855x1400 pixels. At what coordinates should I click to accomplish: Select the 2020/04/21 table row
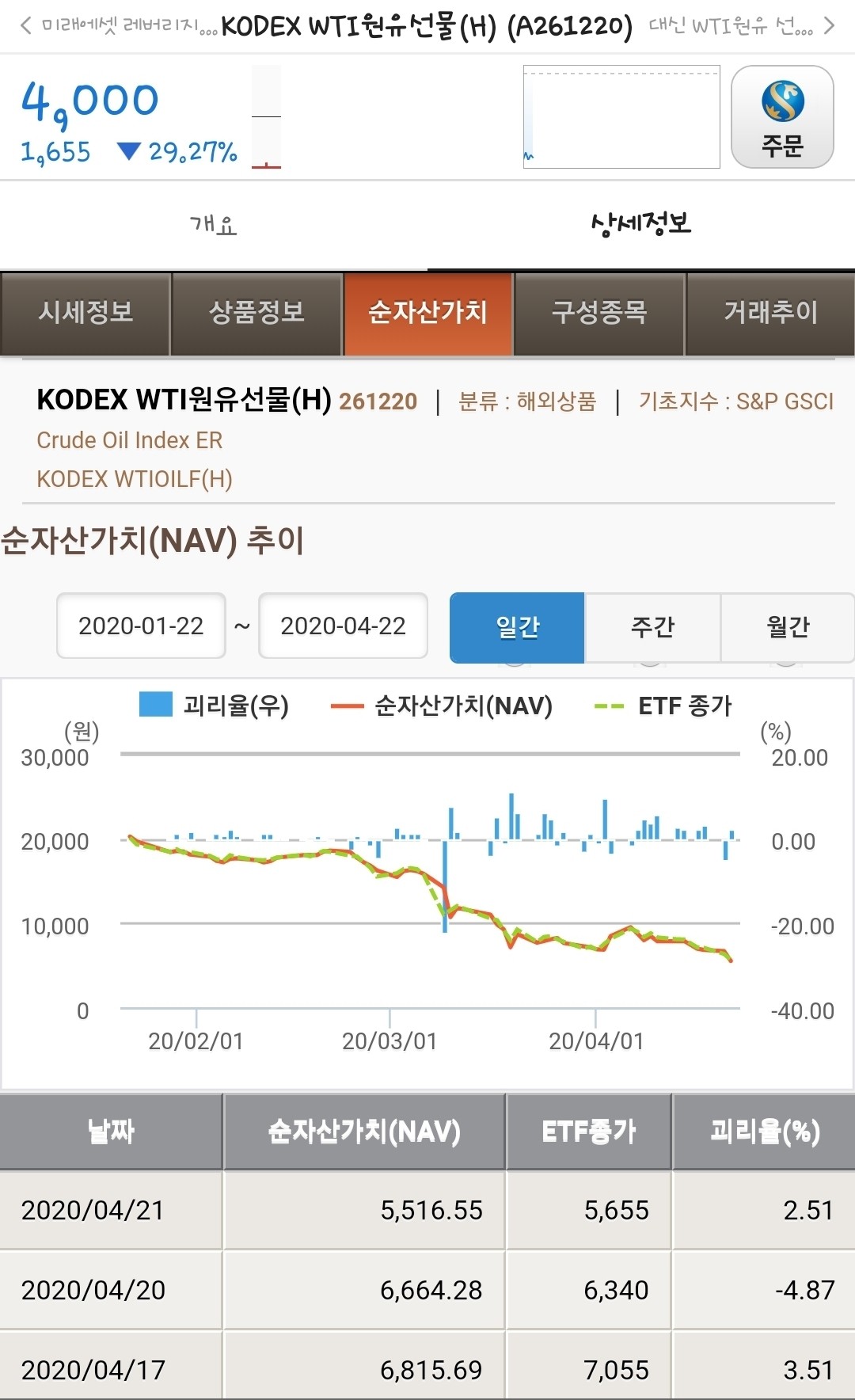coord(427,1210)
